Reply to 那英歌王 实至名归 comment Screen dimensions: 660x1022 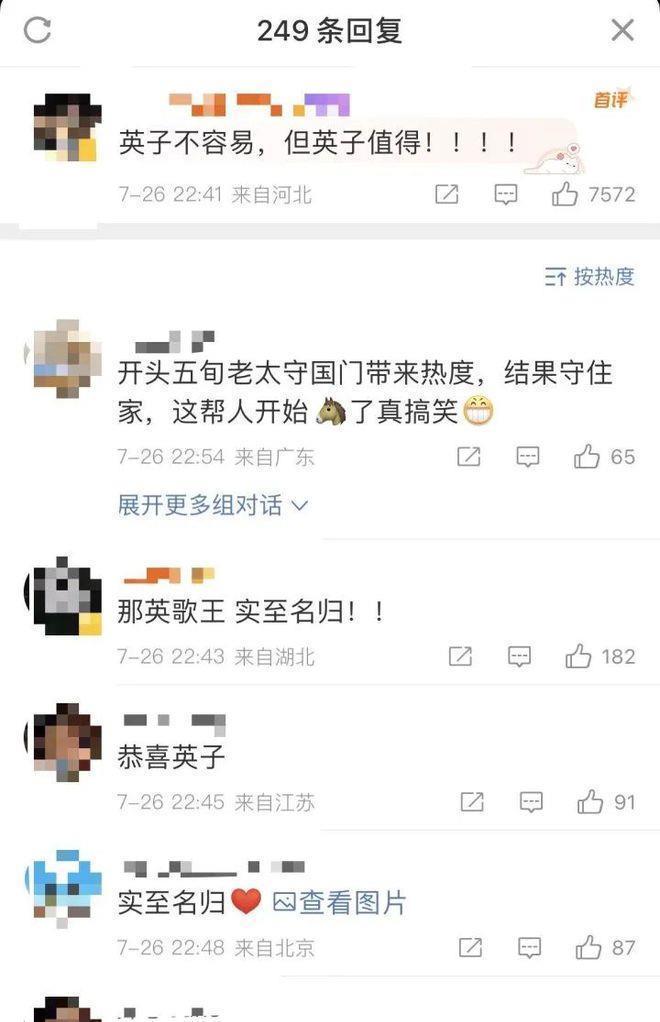pos(519,656)
